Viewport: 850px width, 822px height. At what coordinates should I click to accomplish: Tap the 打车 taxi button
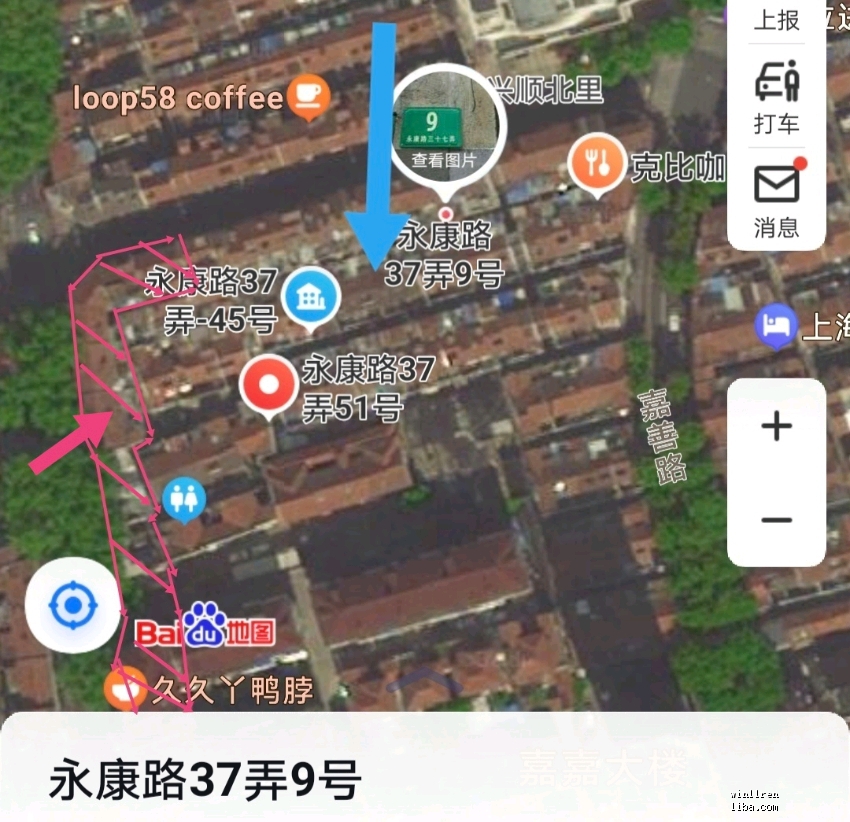click(777, 96)
